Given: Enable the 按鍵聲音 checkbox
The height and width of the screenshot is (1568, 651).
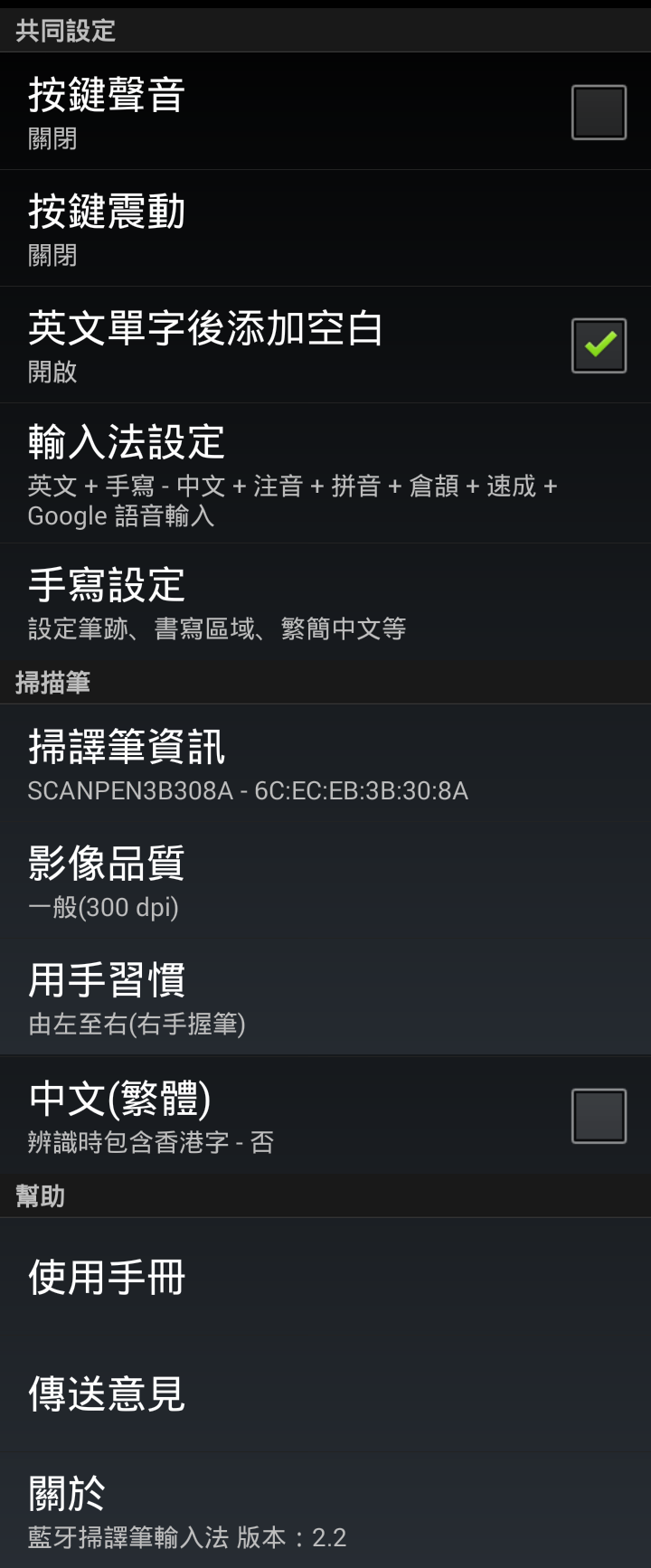Looking at the screenshot, I should pyautogui.click(x=599, y=112).
